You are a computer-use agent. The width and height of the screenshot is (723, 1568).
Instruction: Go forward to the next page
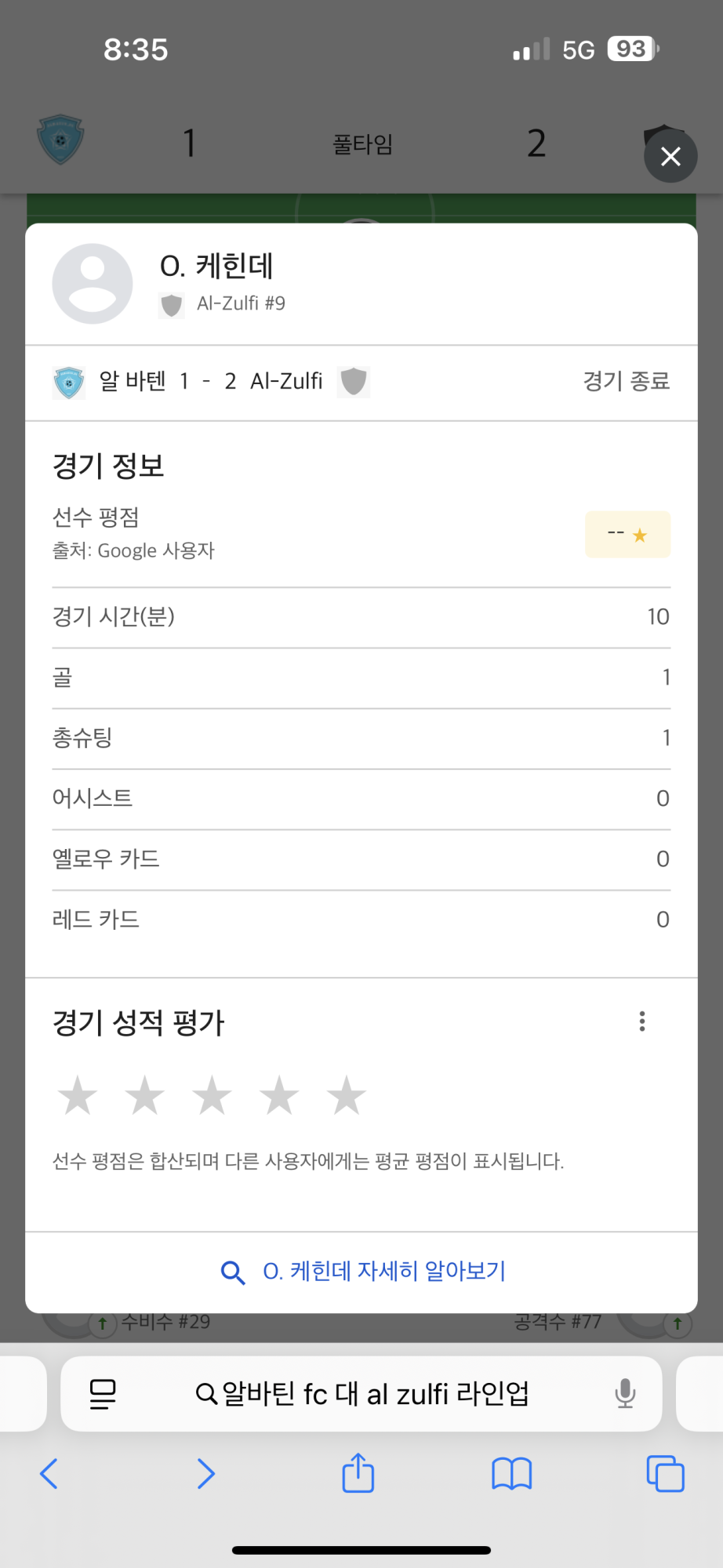205,1474
